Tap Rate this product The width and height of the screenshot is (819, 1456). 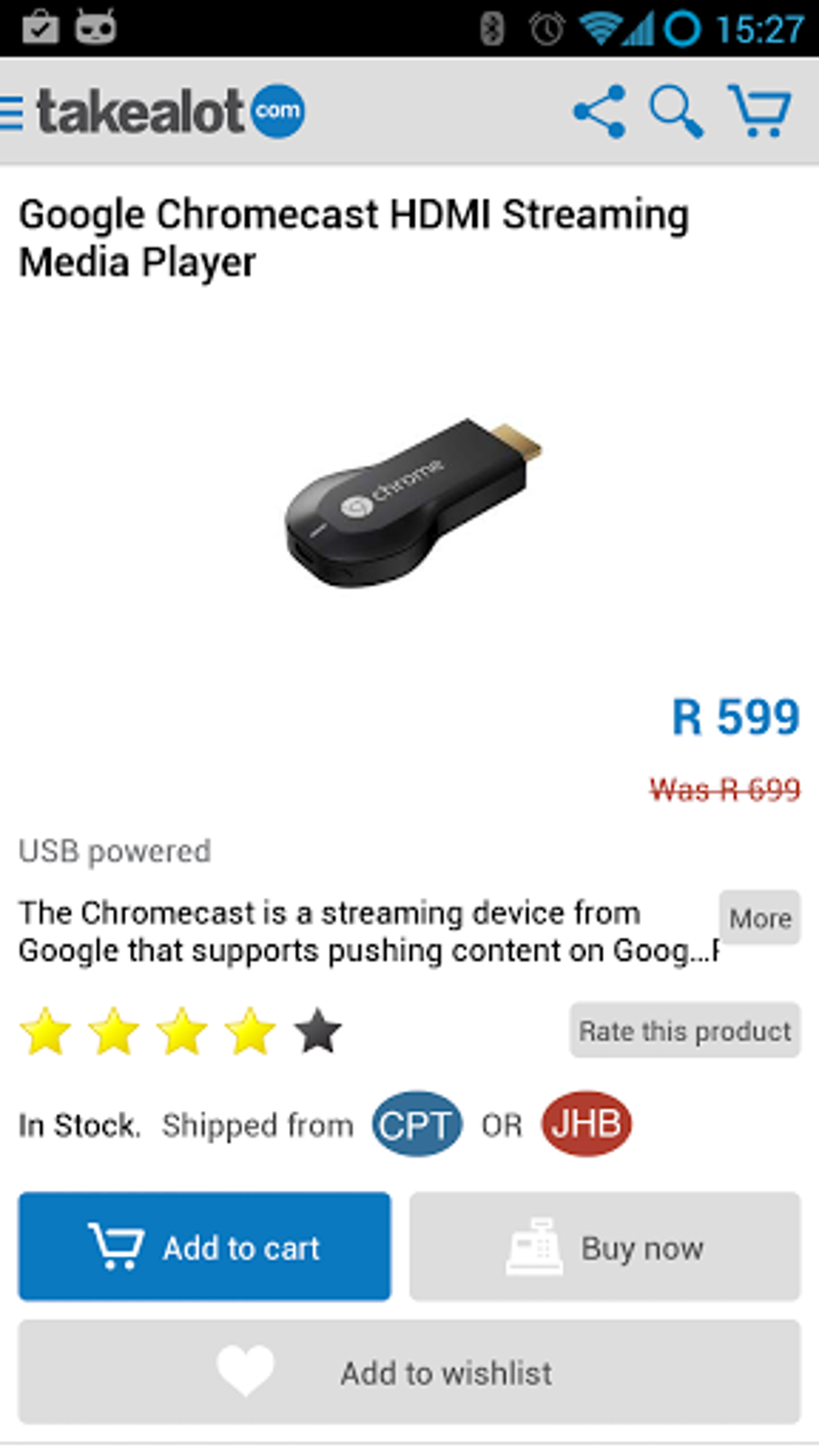point(685,1030)
